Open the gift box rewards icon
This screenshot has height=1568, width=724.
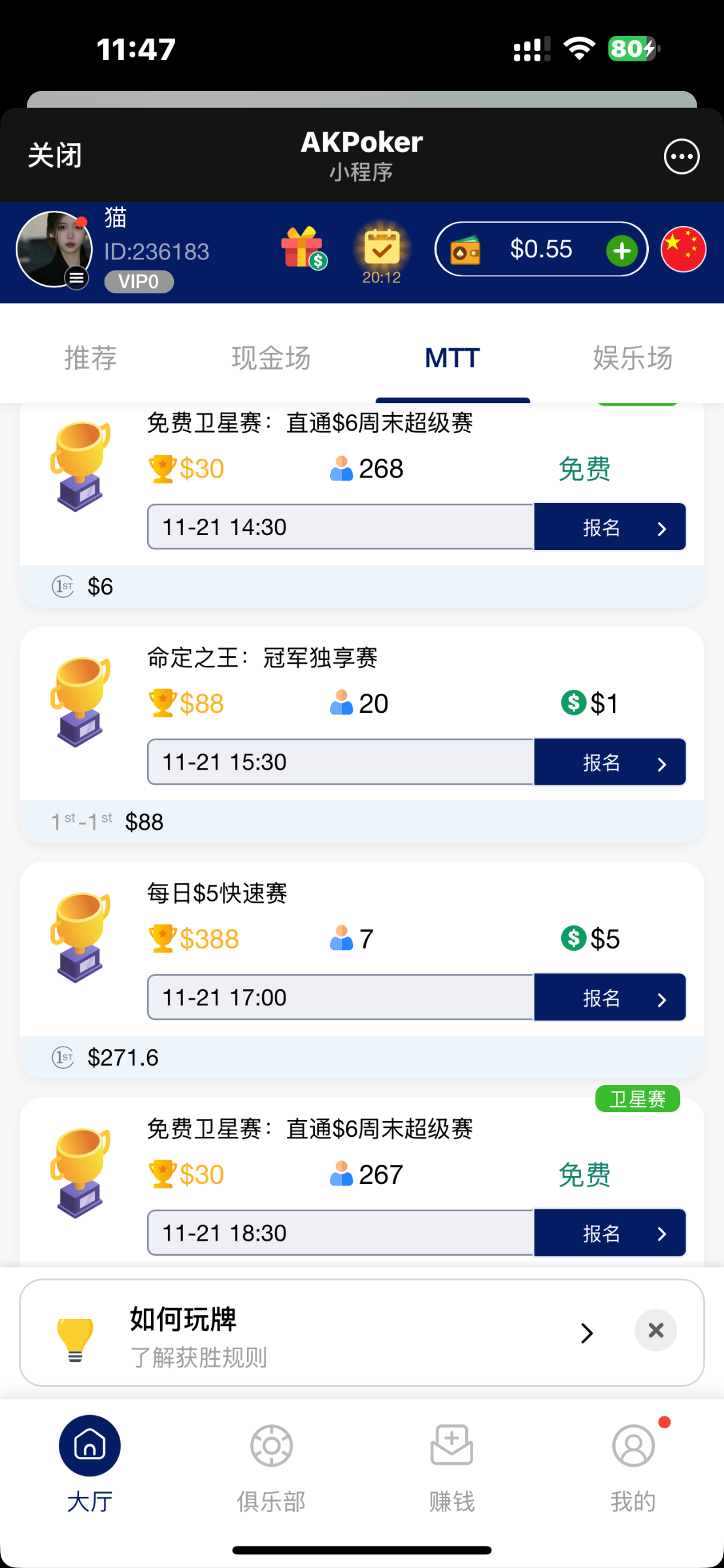[x=303, y=248]
